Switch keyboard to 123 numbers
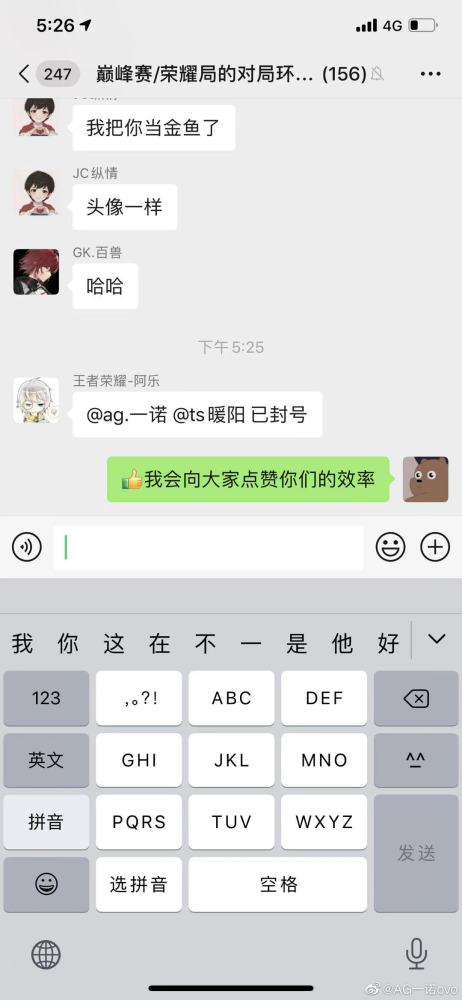The height and width of the screenshot is (1000, 462). (x=46, y=698)
